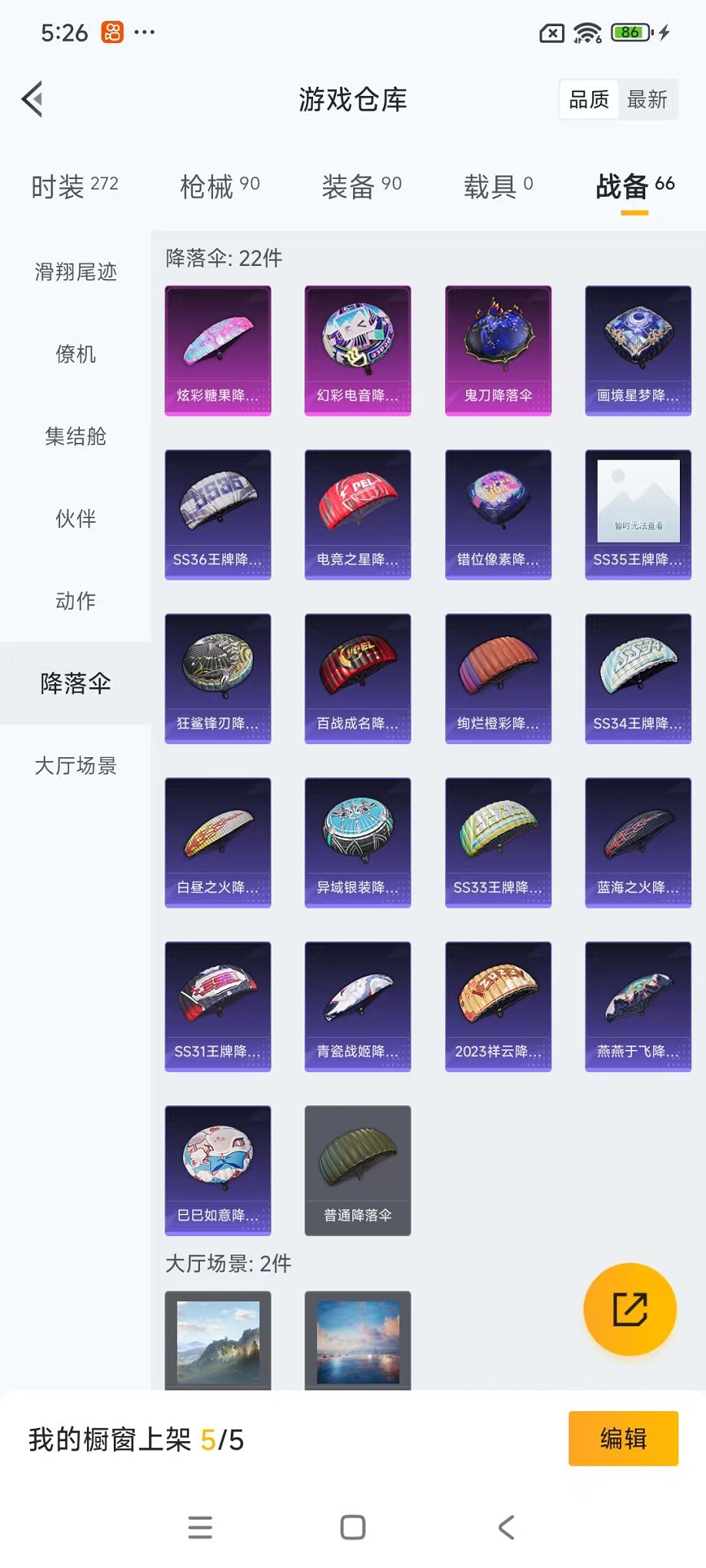Open the 2023祥云 parachute

click(498, 1006)
